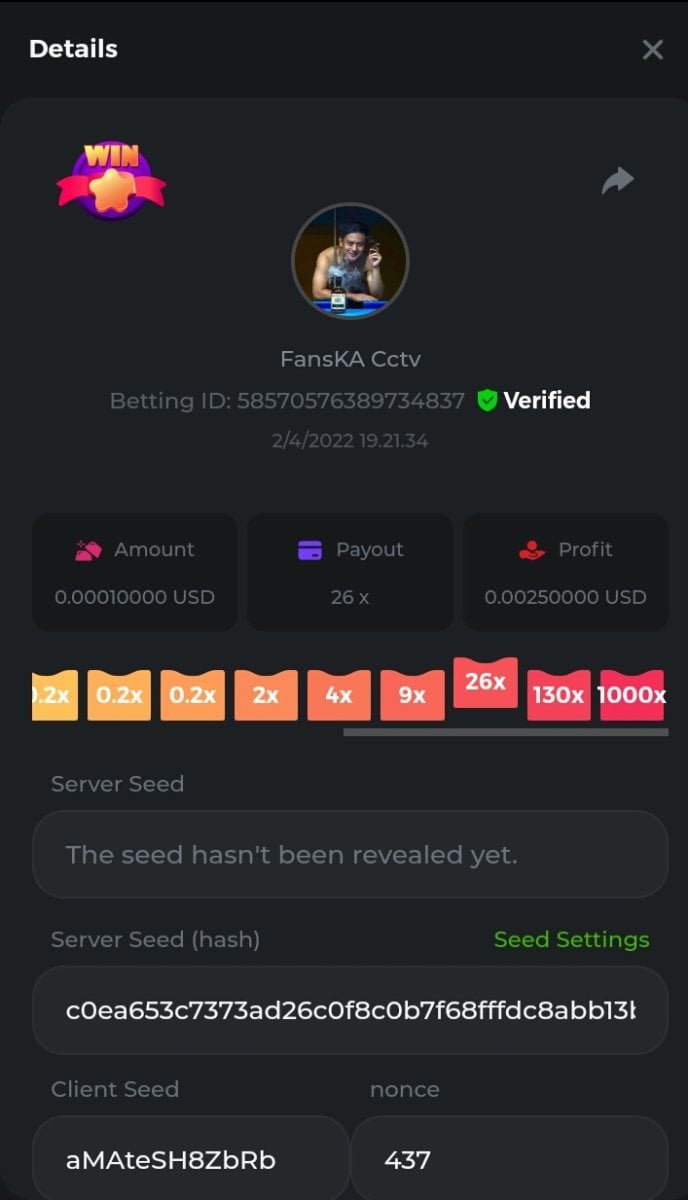
Task: Open FansKA Cctv profile picture
Action: tap(350, 262)
